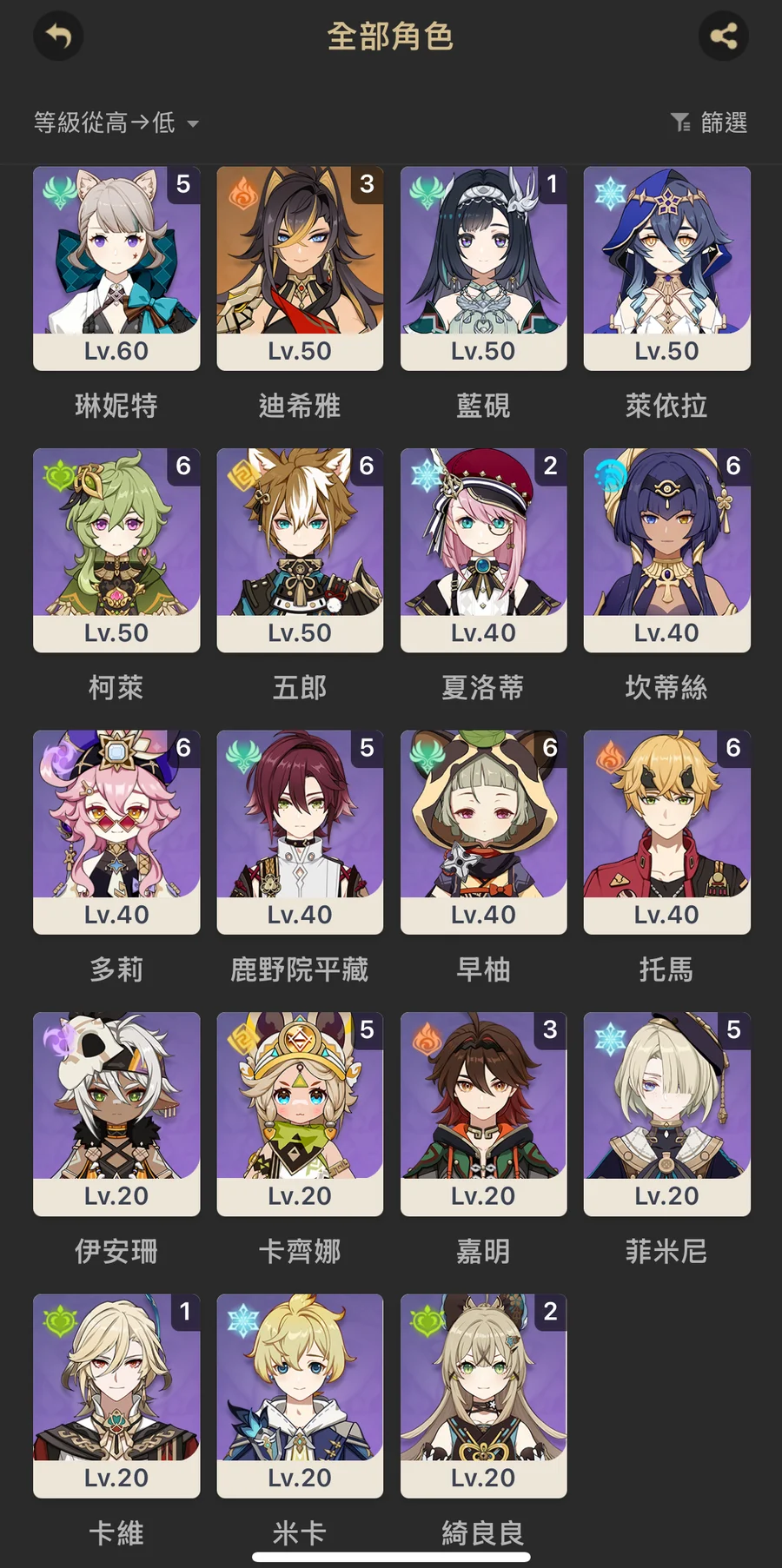This screenshot has width=782, height=1568.
Task: View 嘉明 character details
Action: [x=483, y=1114]
